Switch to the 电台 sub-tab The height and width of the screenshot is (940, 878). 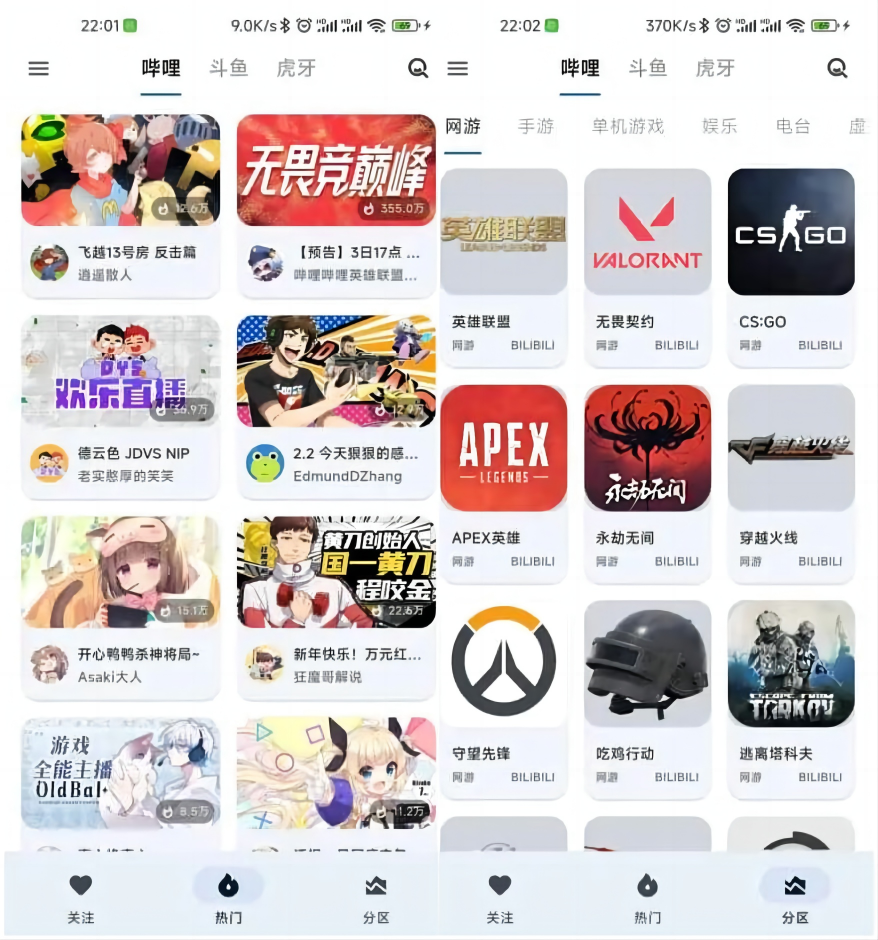click(793, 126)
